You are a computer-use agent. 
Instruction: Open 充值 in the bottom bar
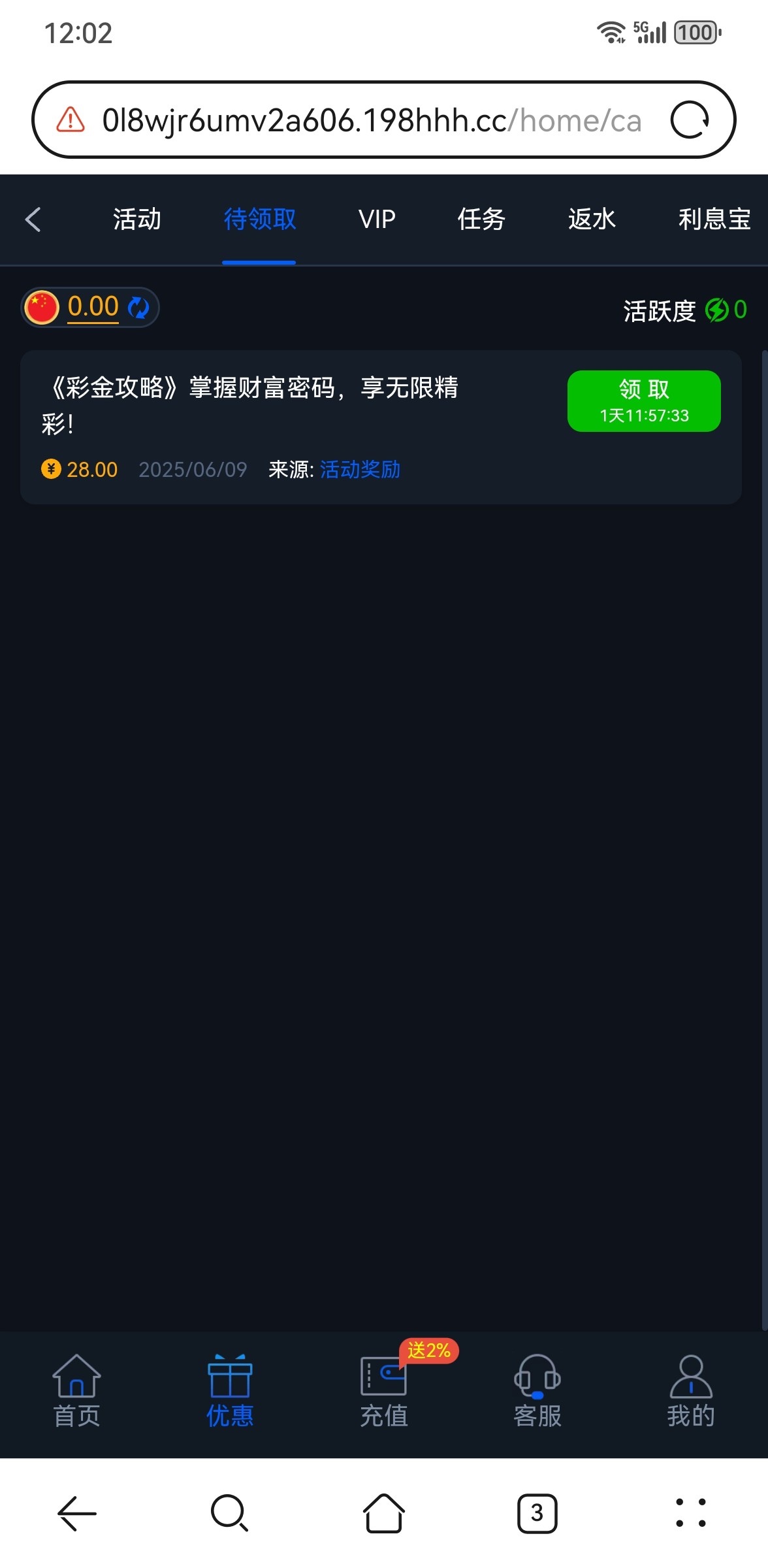point(384,1392)
